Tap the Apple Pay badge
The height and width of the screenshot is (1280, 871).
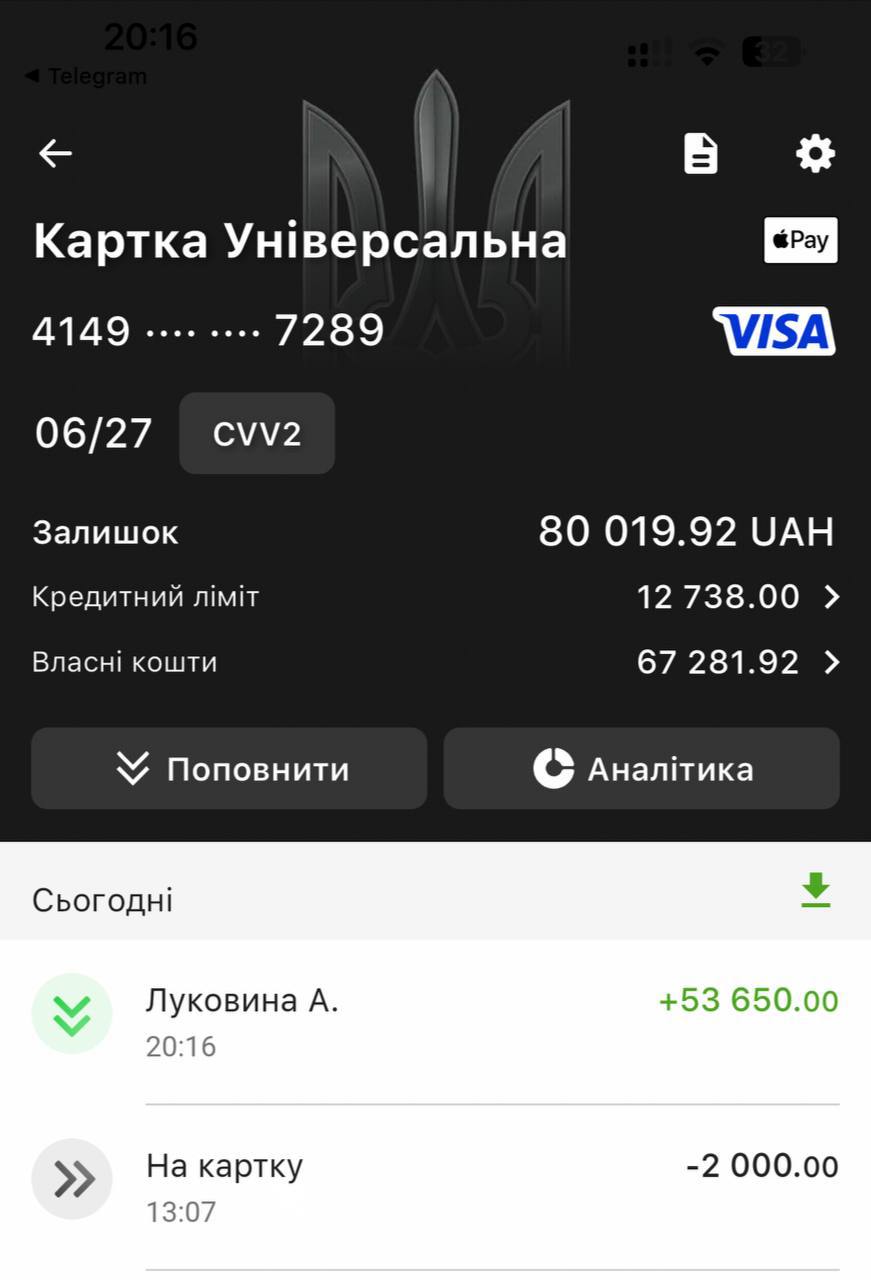click(x=800, y=240)
